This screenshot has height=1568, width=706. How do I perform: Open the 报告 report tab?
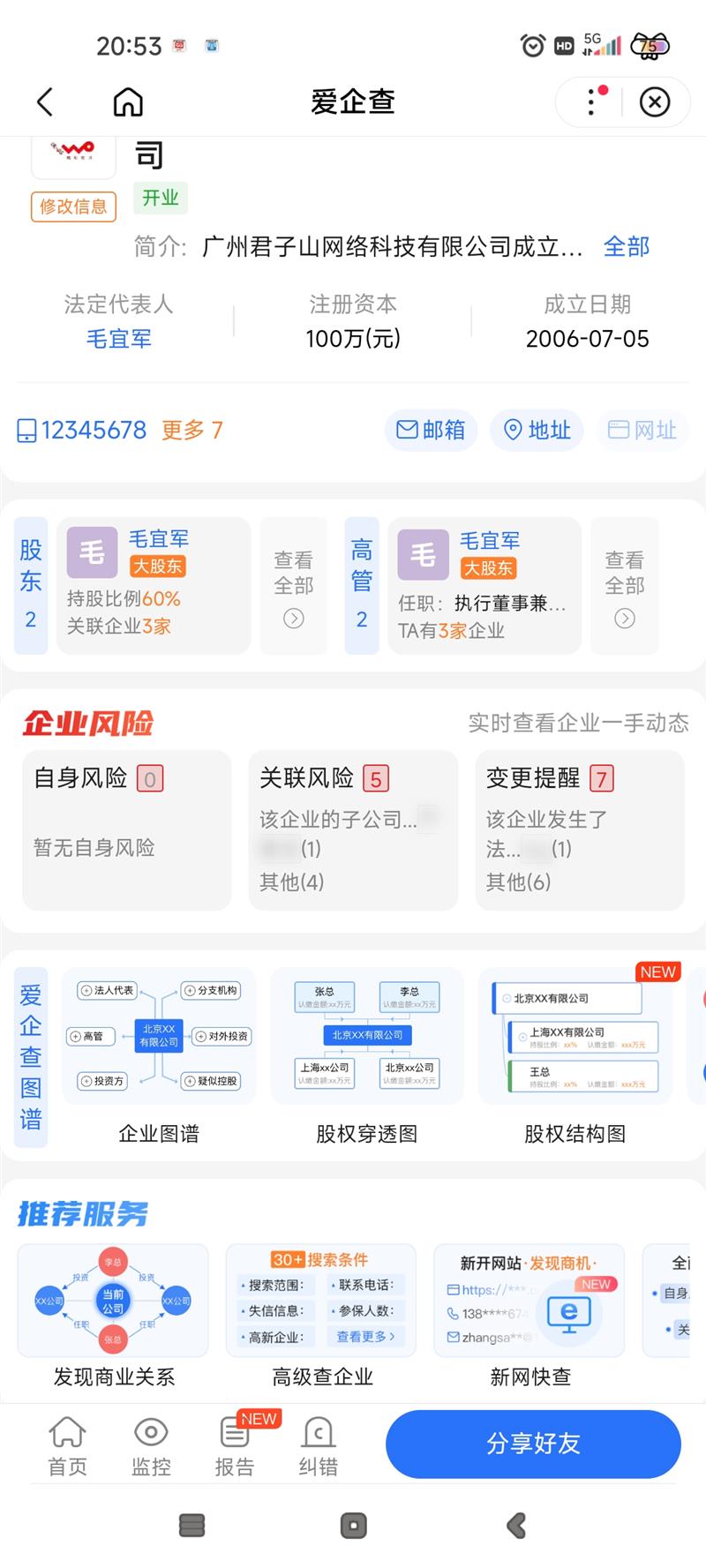[x=235, y=1447]
